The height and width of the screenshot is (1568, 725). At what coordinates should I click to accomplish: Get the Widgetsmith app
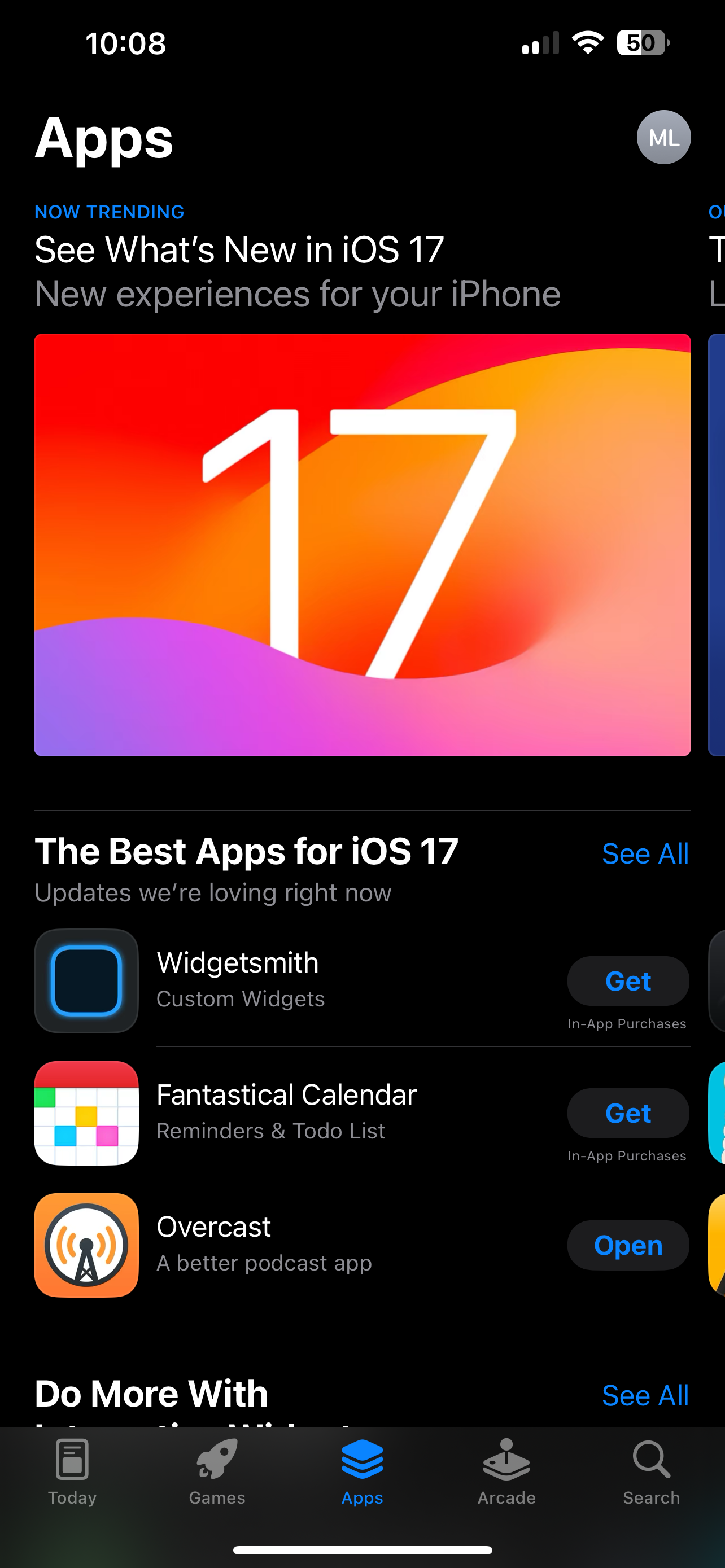coord(628,980)
